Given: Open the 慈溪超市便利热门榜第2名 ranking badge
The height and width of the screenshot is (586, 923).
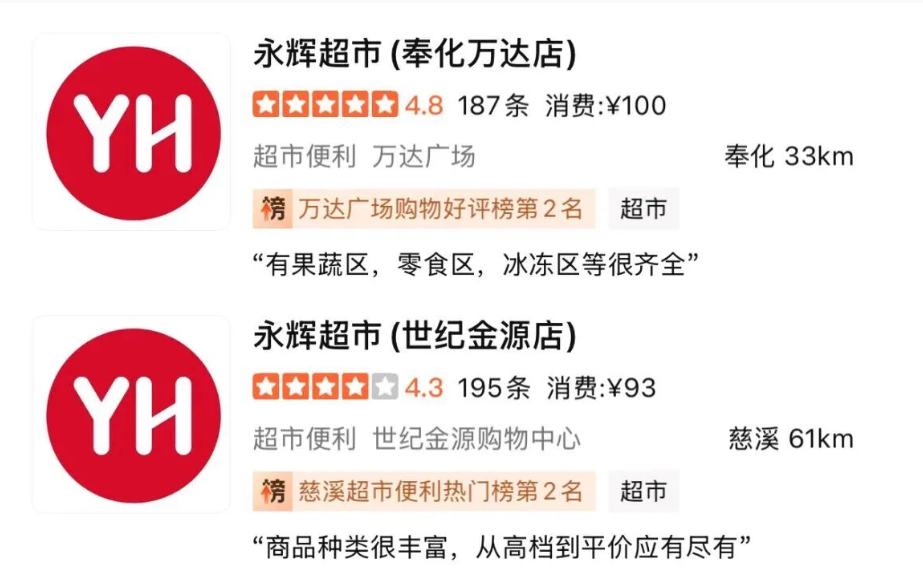Looking at the screenshot, I should pyautogui.click(x=424, y=491).
